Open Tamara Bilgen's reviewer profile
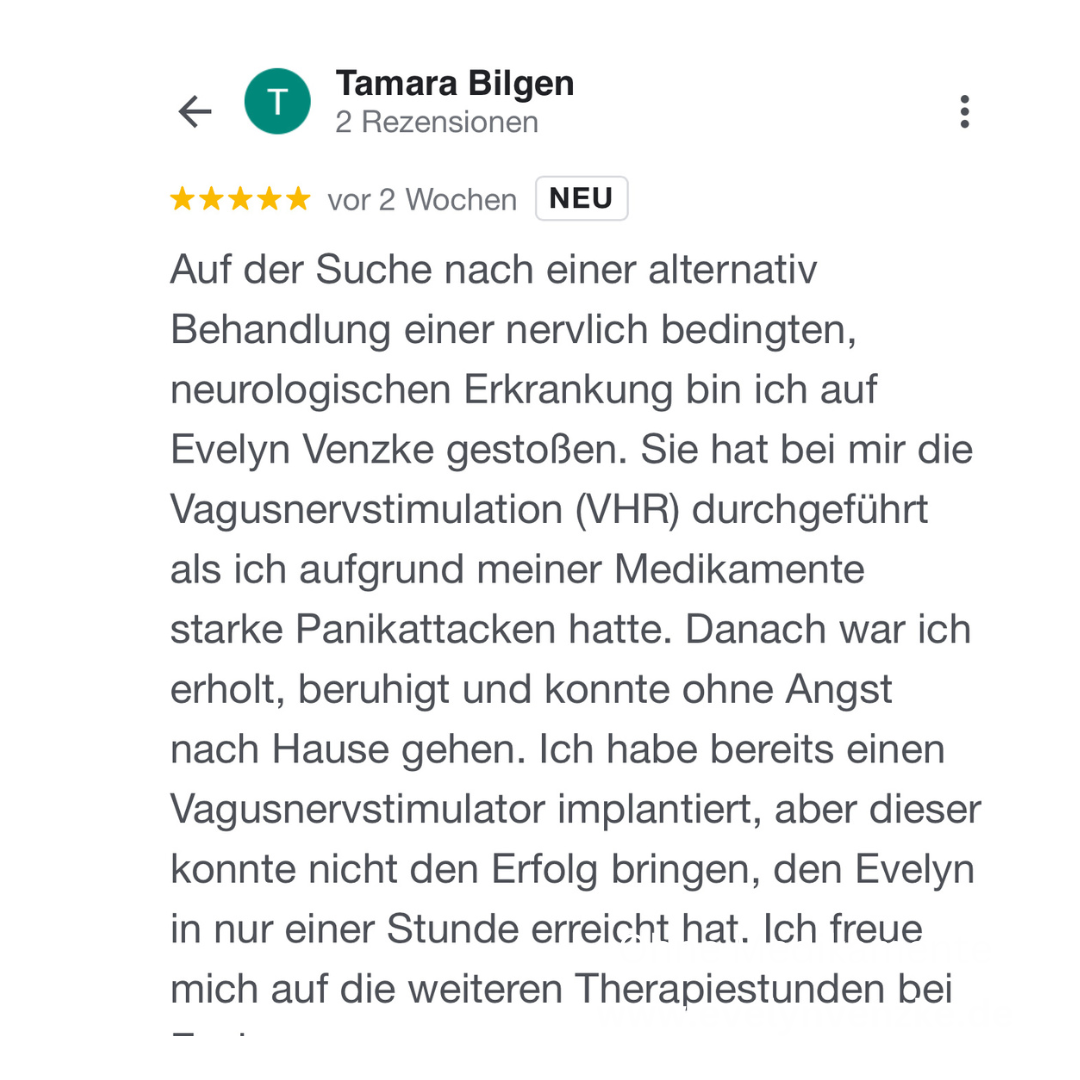Screen dimensions: 1080x1080 454,84
